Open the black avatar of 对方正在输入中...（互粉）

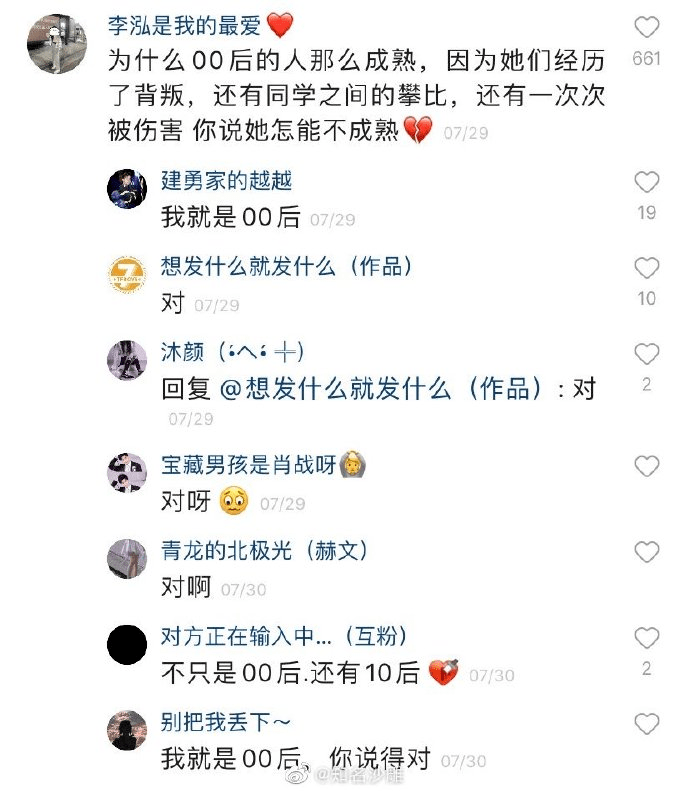127,645
